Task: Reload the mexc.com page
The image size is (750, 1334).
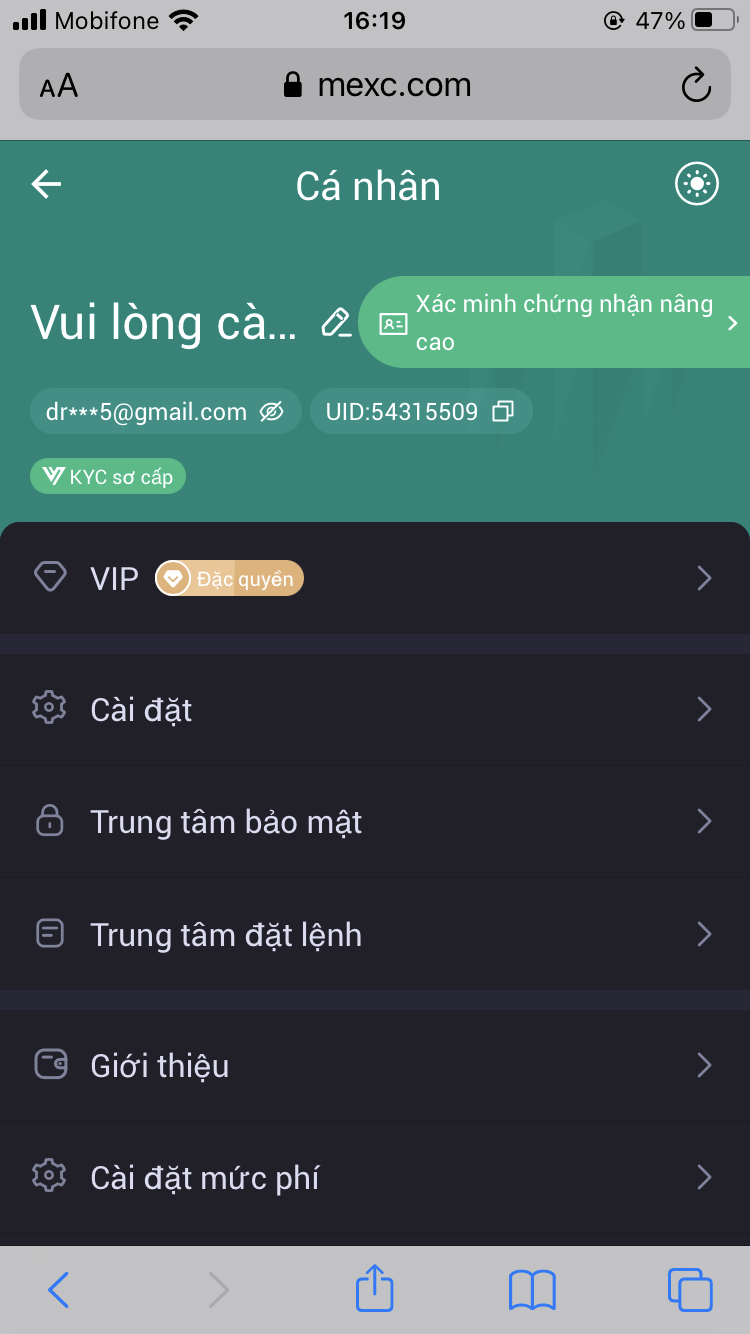Action: click(x=695, y=86)
